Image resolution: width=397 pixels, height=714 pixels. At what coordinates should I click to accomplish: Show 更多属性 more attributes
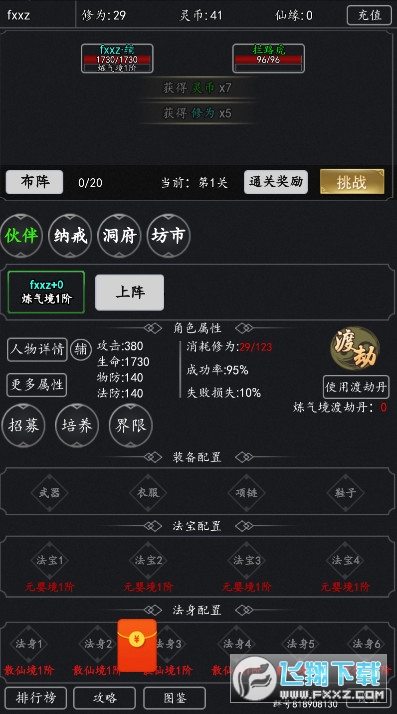[37, 385]
